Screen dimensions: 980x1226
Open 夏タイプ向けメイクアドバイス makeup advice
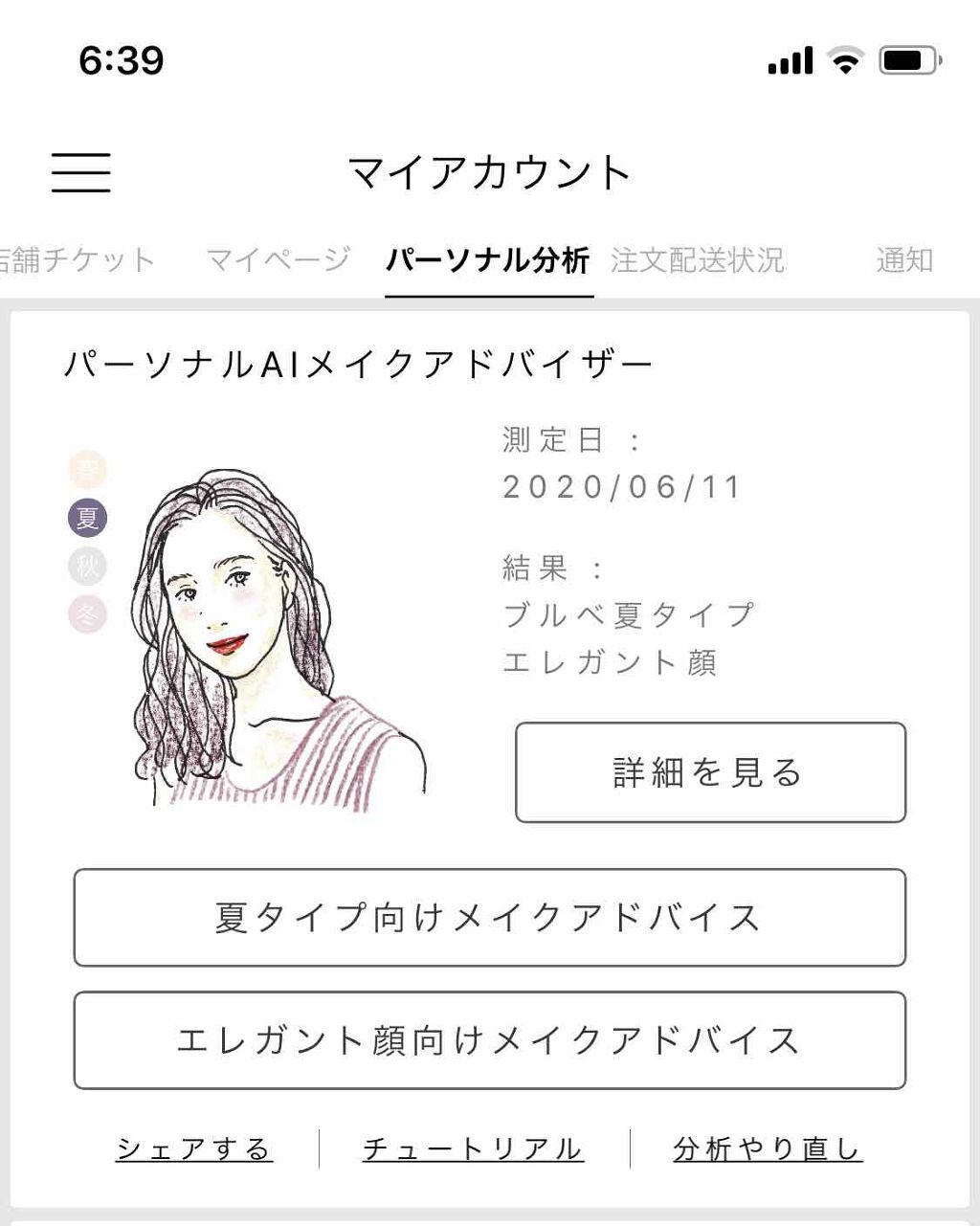pyautogui.click(x=489, y=918)
